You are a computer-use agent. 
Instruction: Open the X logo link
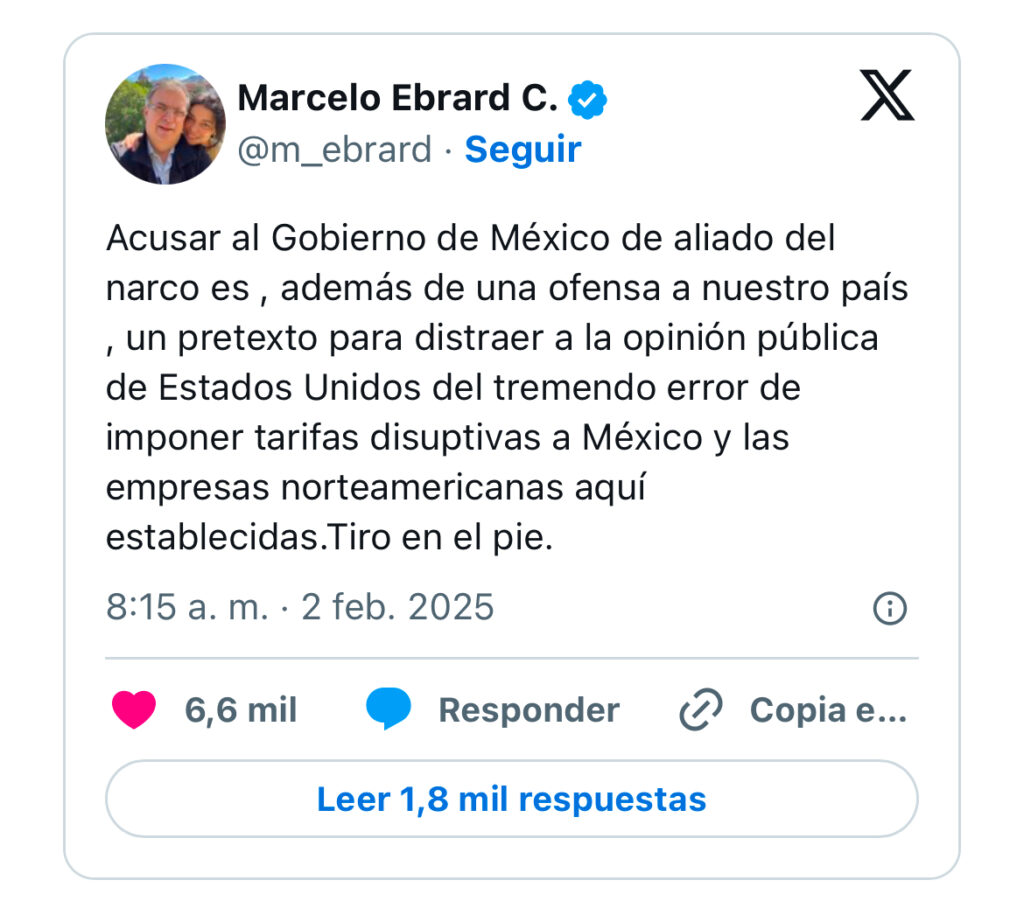click(887, 97)
